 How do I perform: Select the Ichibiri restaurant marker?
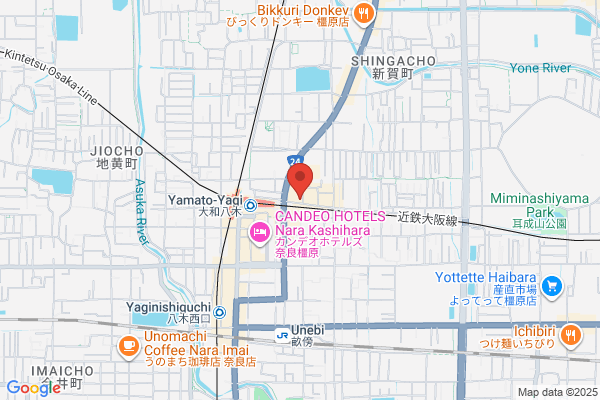(571, 337)
